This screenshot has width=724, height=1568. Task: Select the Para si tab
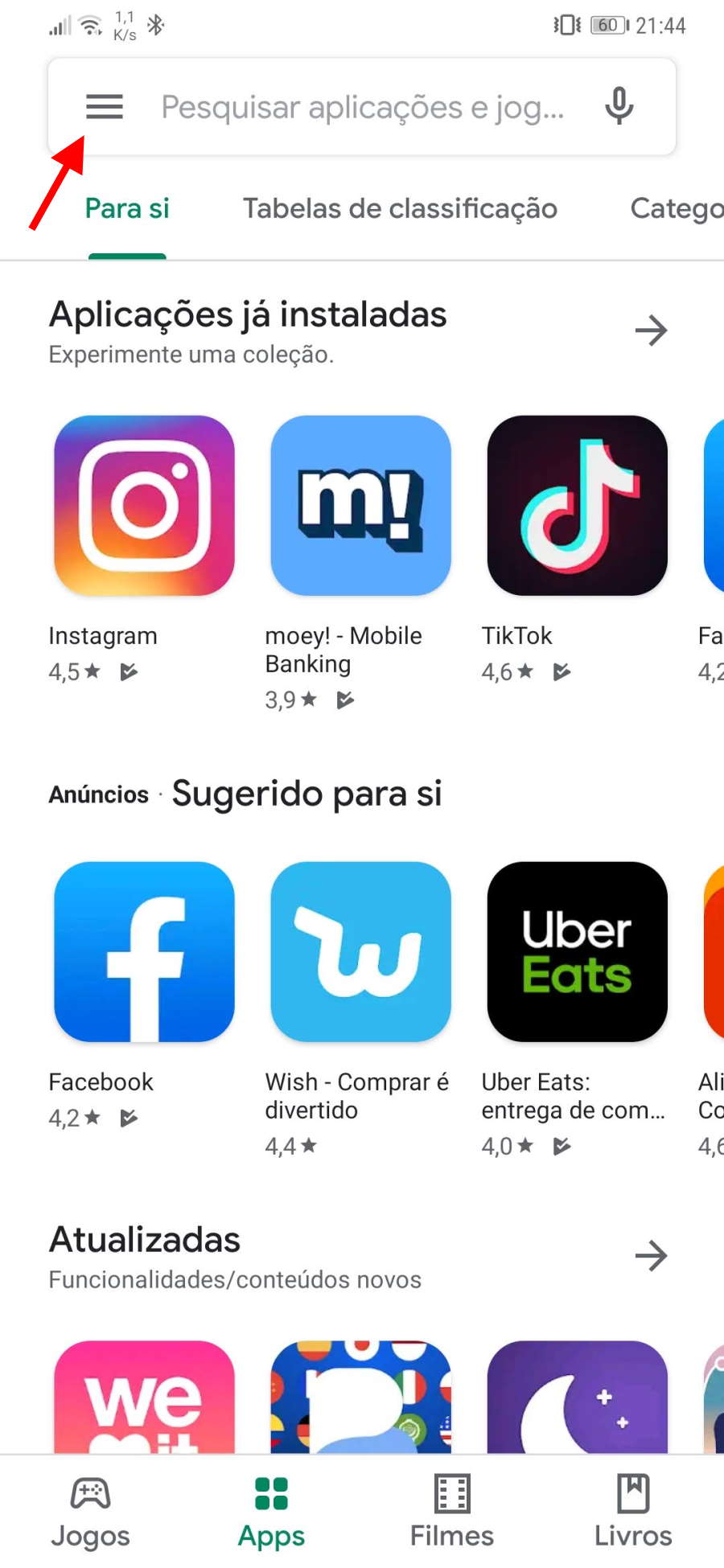click(127, 208)
